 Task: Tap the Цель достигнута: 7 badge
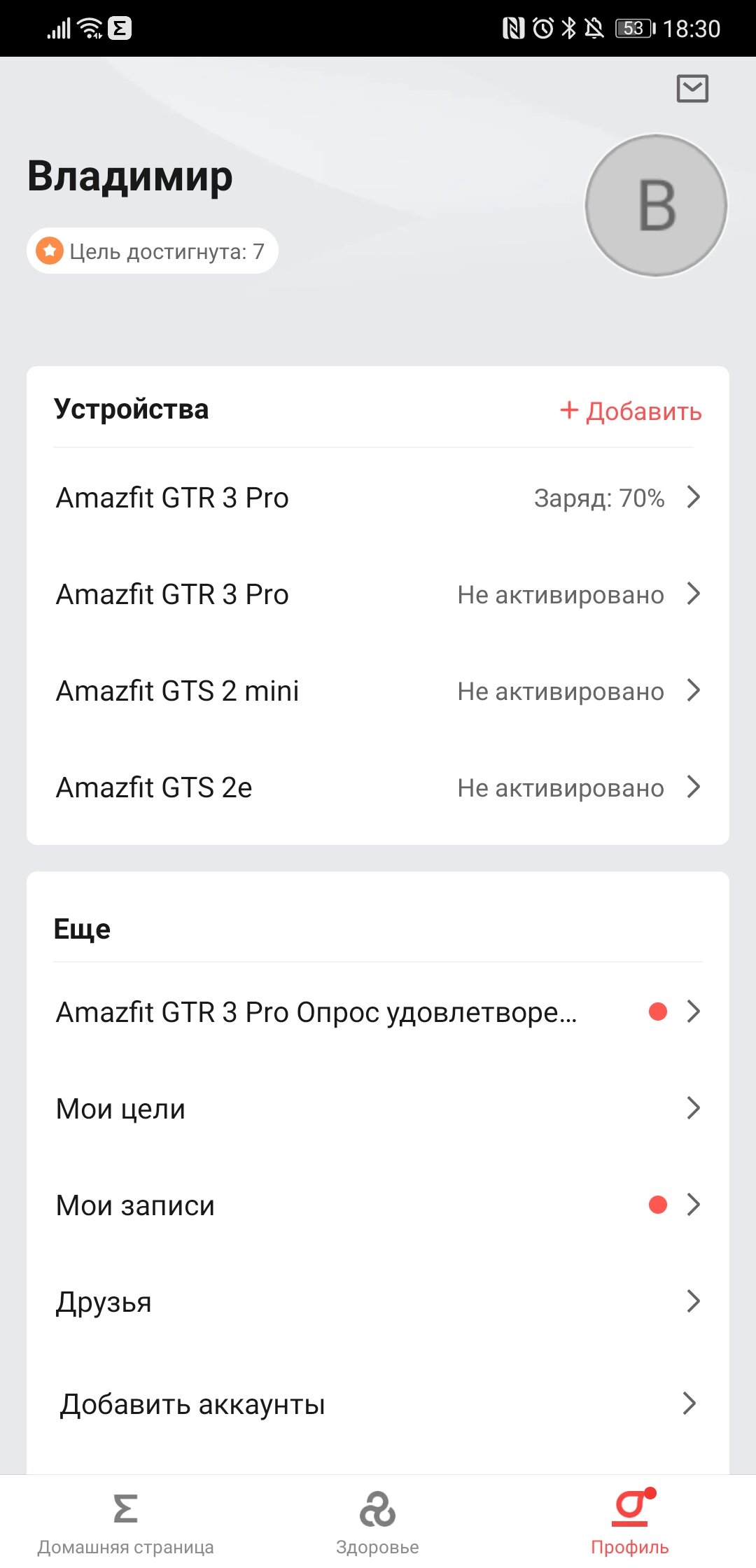coord(153,251)
